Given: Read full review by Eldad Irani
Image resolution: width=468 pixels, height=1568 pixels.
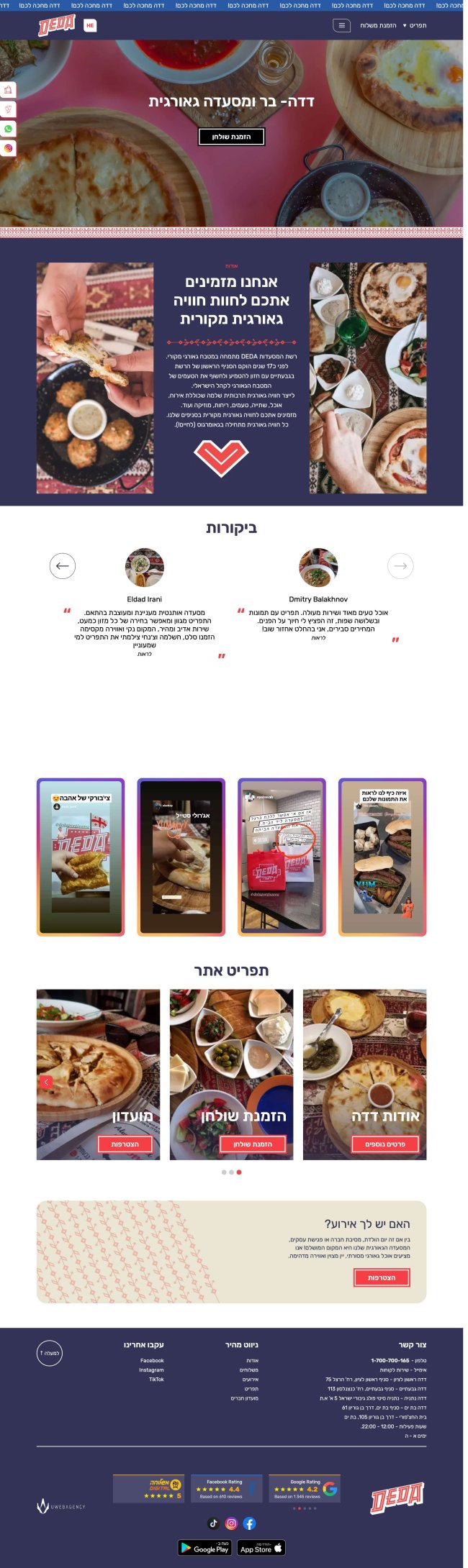Looking at the screenshot, I should 144,654.
